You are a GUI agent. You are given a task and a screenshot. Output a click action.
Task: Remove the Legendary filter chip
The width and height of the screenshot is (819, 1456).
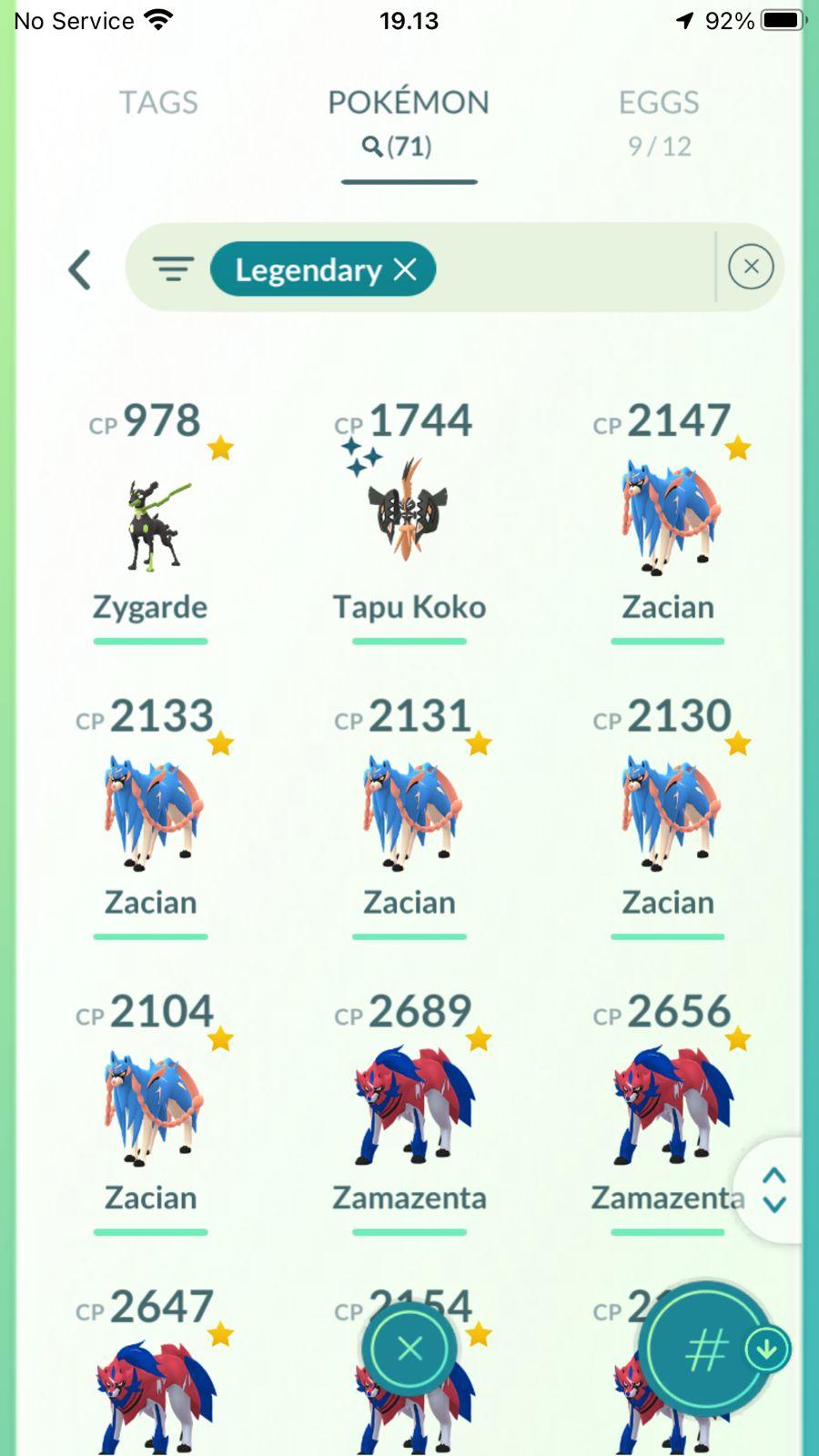click(405, 269)
